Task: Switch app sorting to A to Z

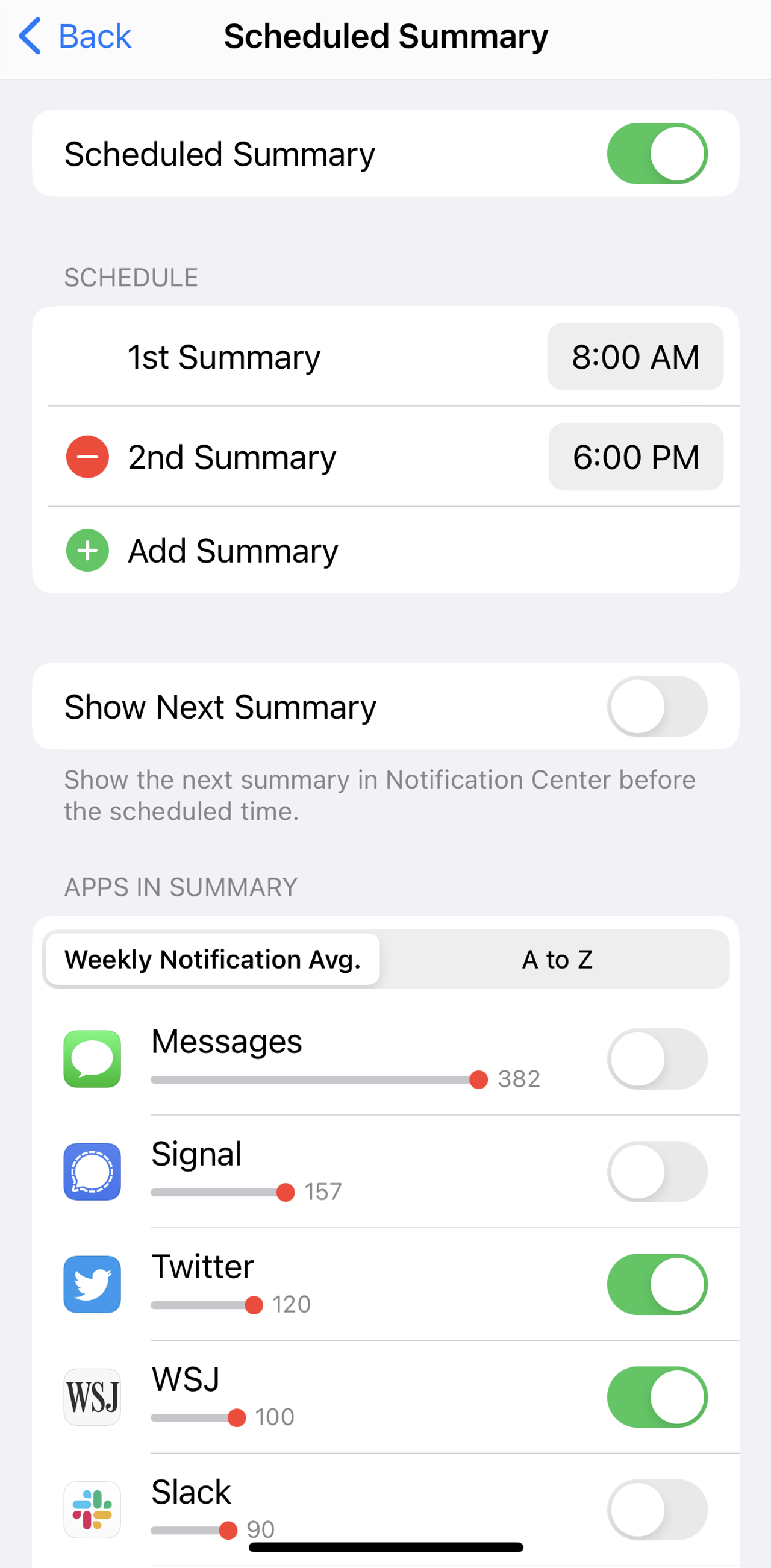Action: [x=557, y=960]
